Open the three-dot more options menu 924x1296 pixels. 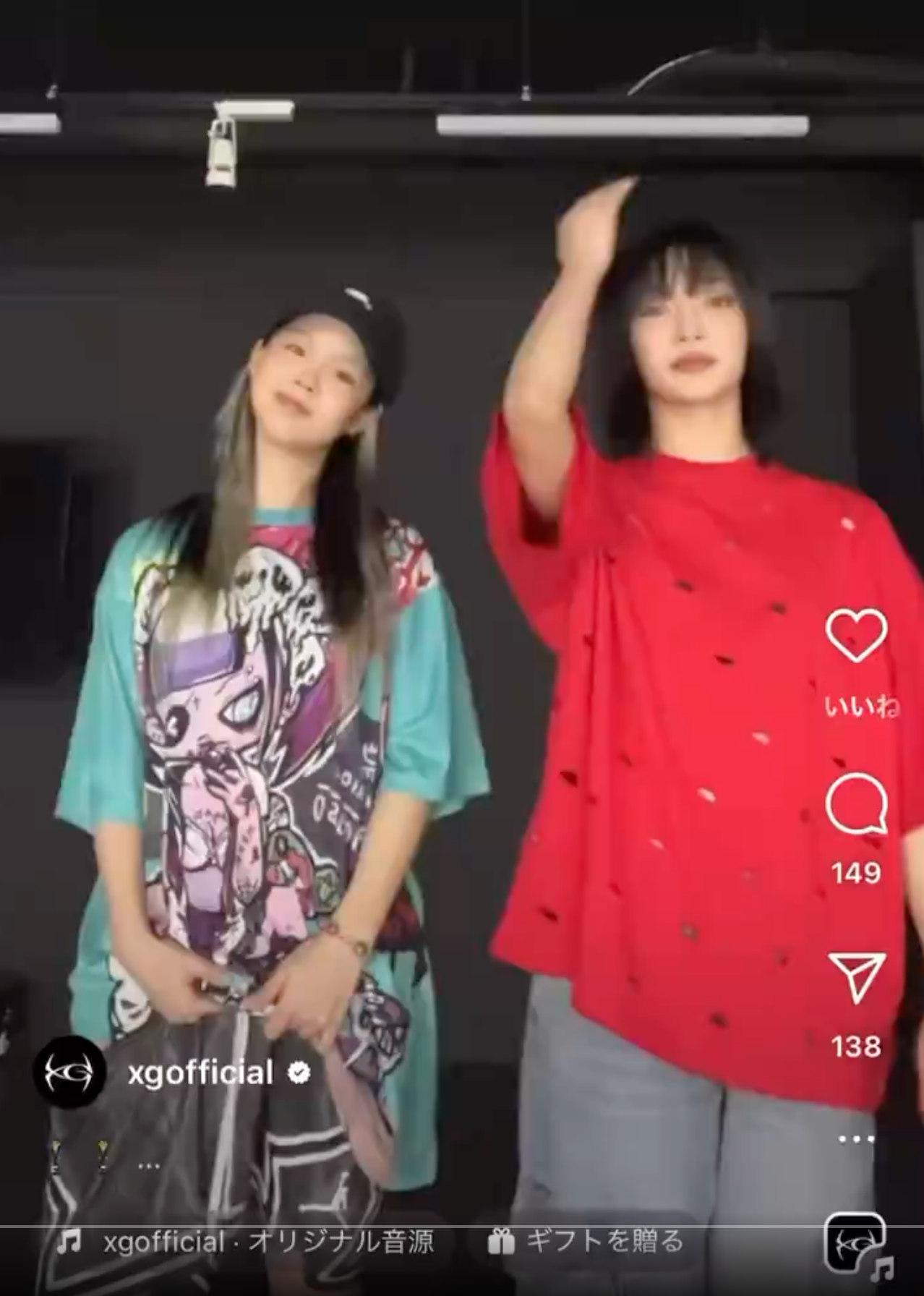click(x=856, y=1139)
